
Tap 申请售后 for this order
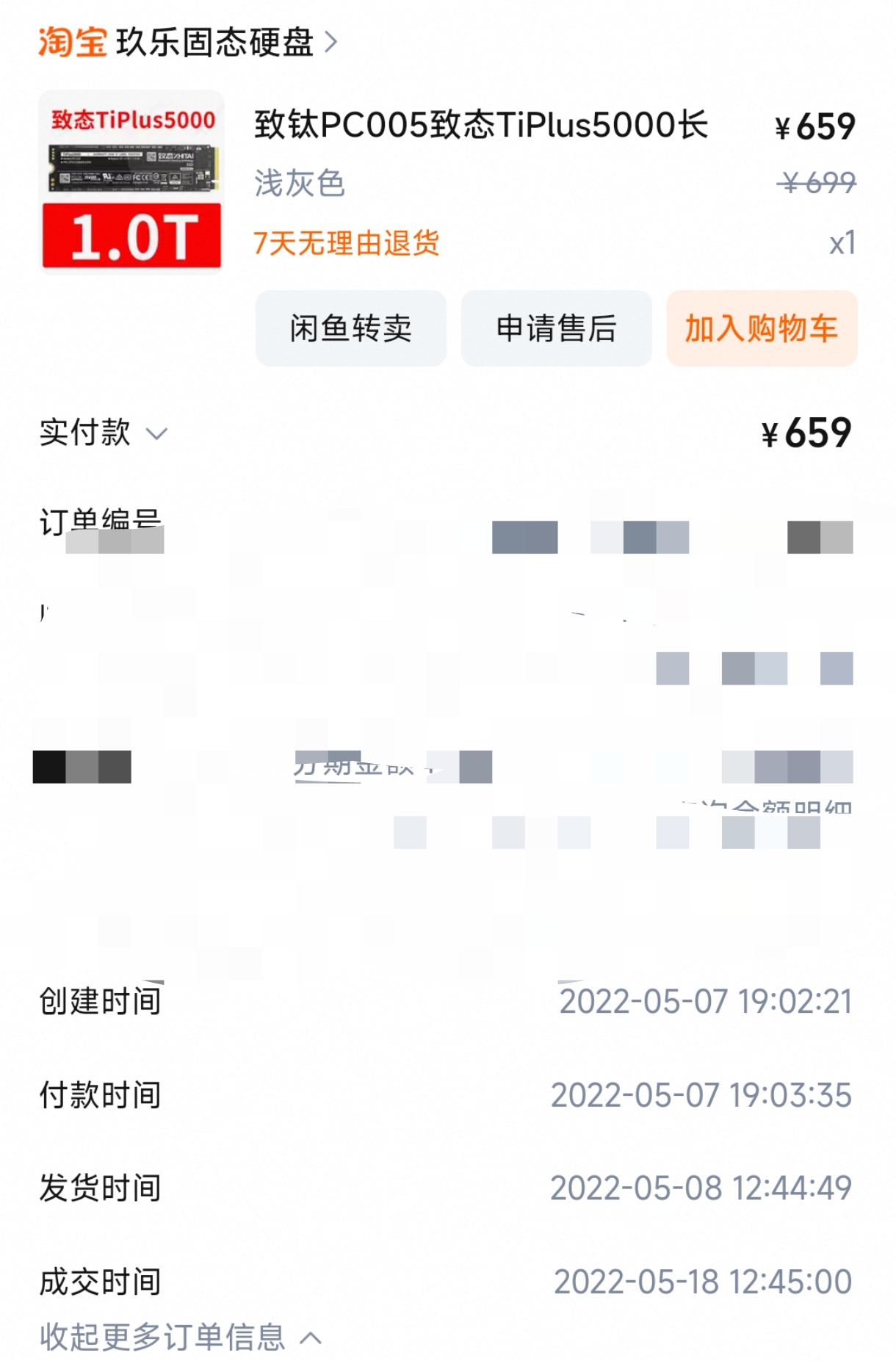[x=556, y=328]
